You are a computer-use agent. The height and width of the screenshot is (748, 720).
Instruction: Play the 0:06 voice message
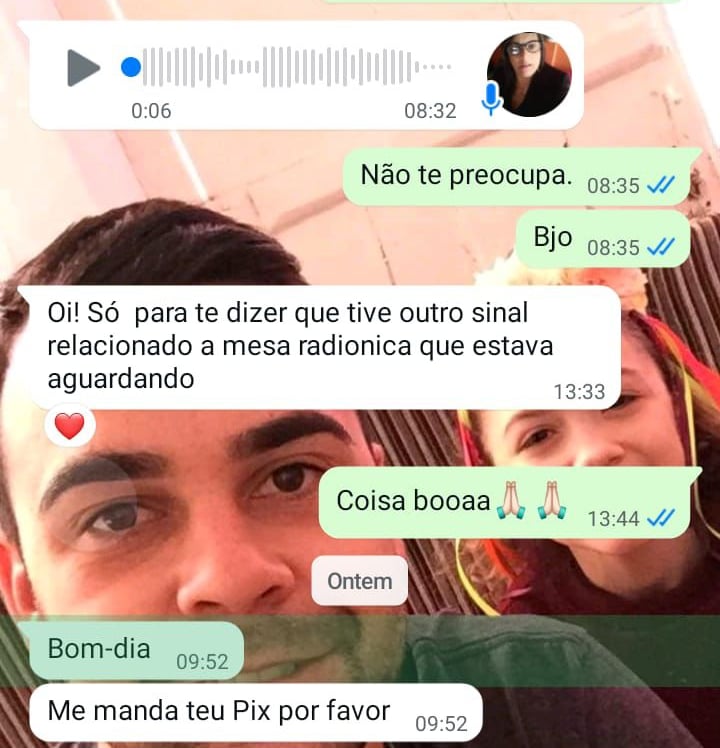[x=83, y=68]
